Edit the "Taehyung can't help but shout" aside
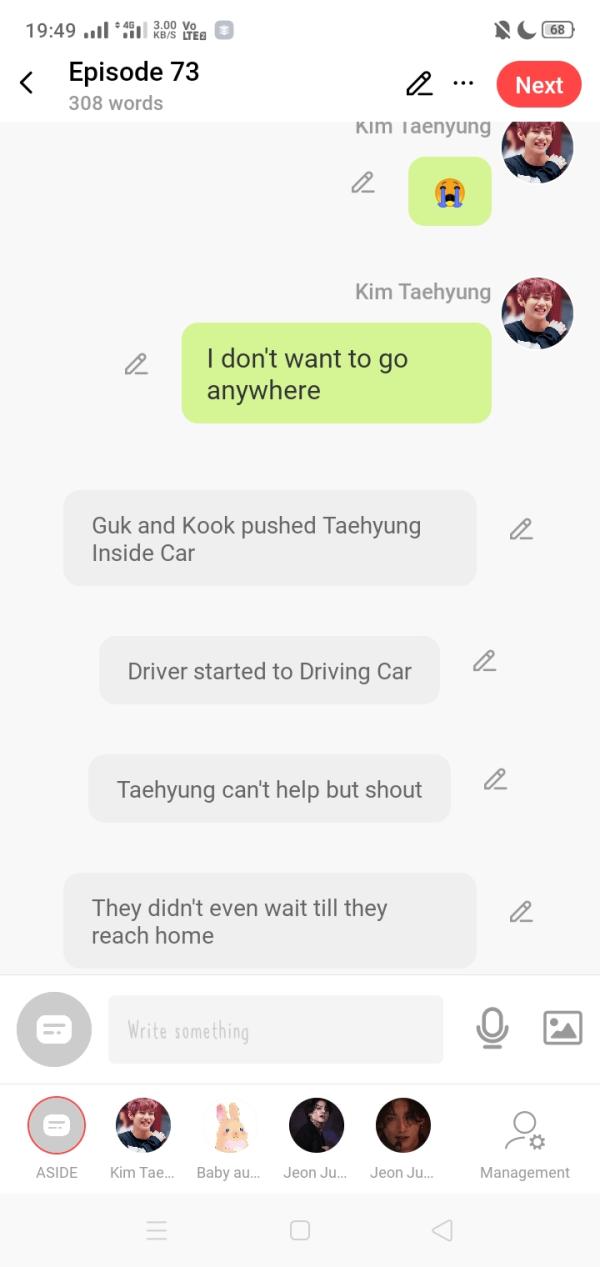Image resolution: width=600 pixels, height=1267 pixels. coord(495,780)
